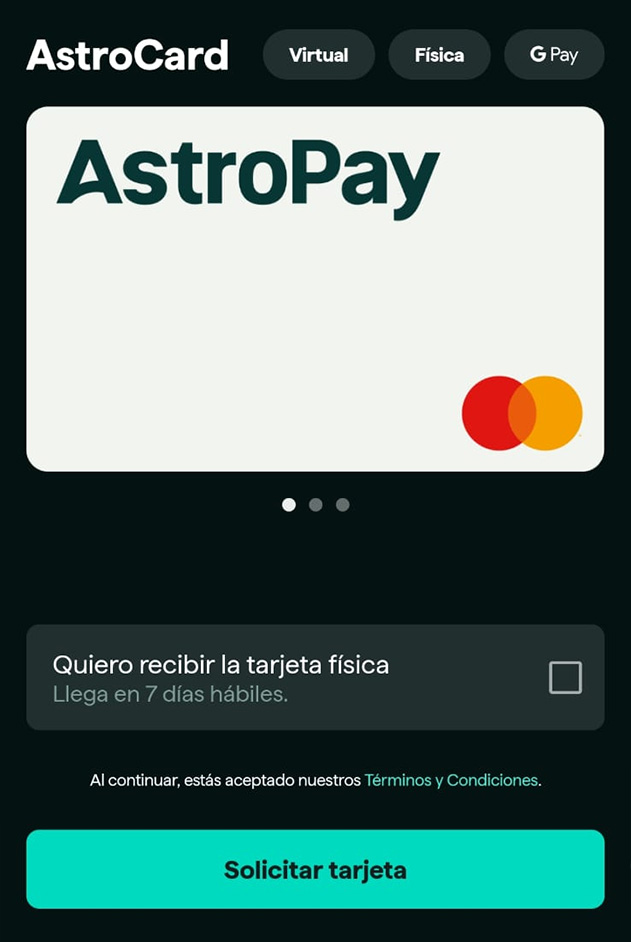This screenshot has height=942, width=631.
Task: Switch to the Física card option
Action: tap(439, 55)
